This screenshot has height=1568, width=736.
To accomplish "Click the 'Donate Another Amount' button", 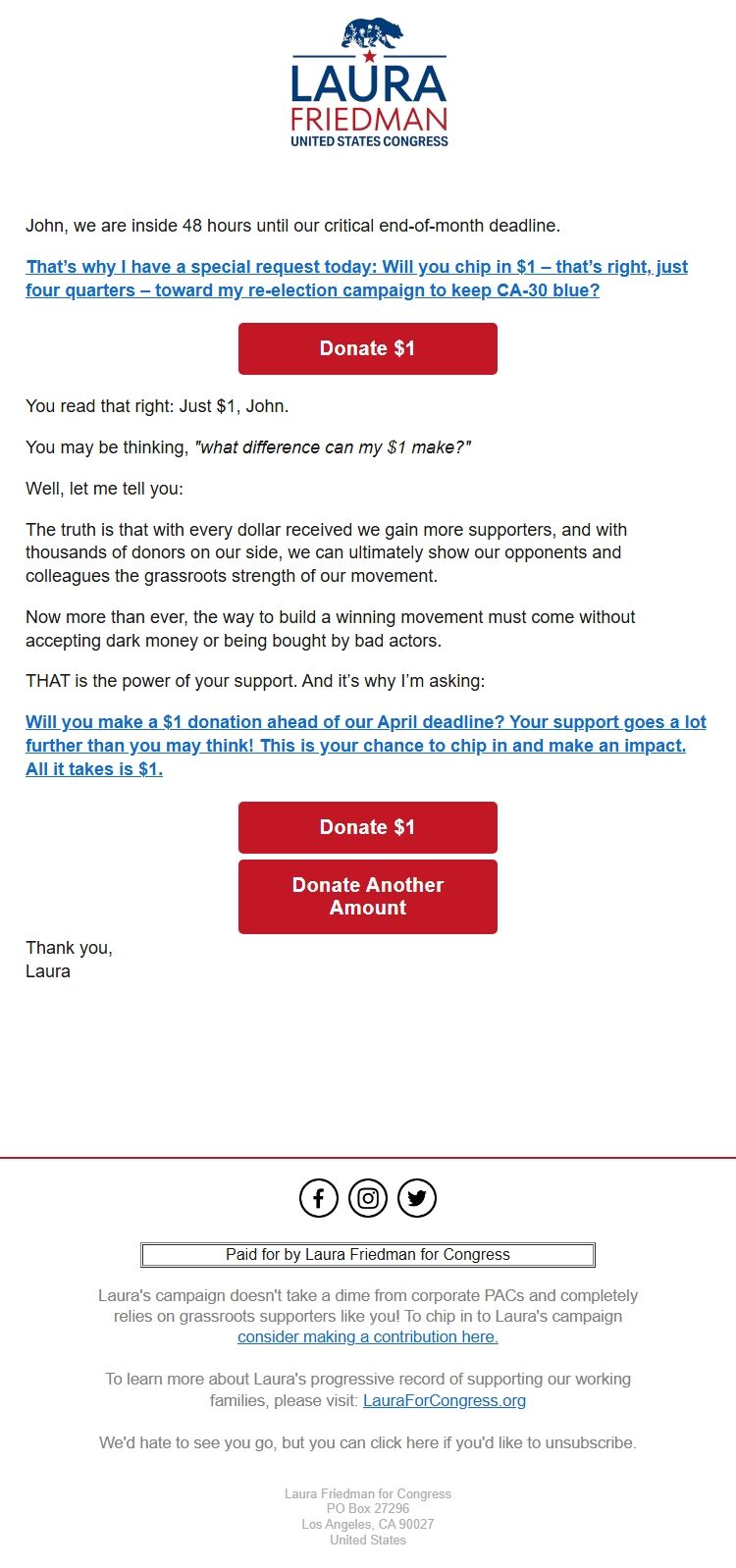I will [x=367, y=896].
